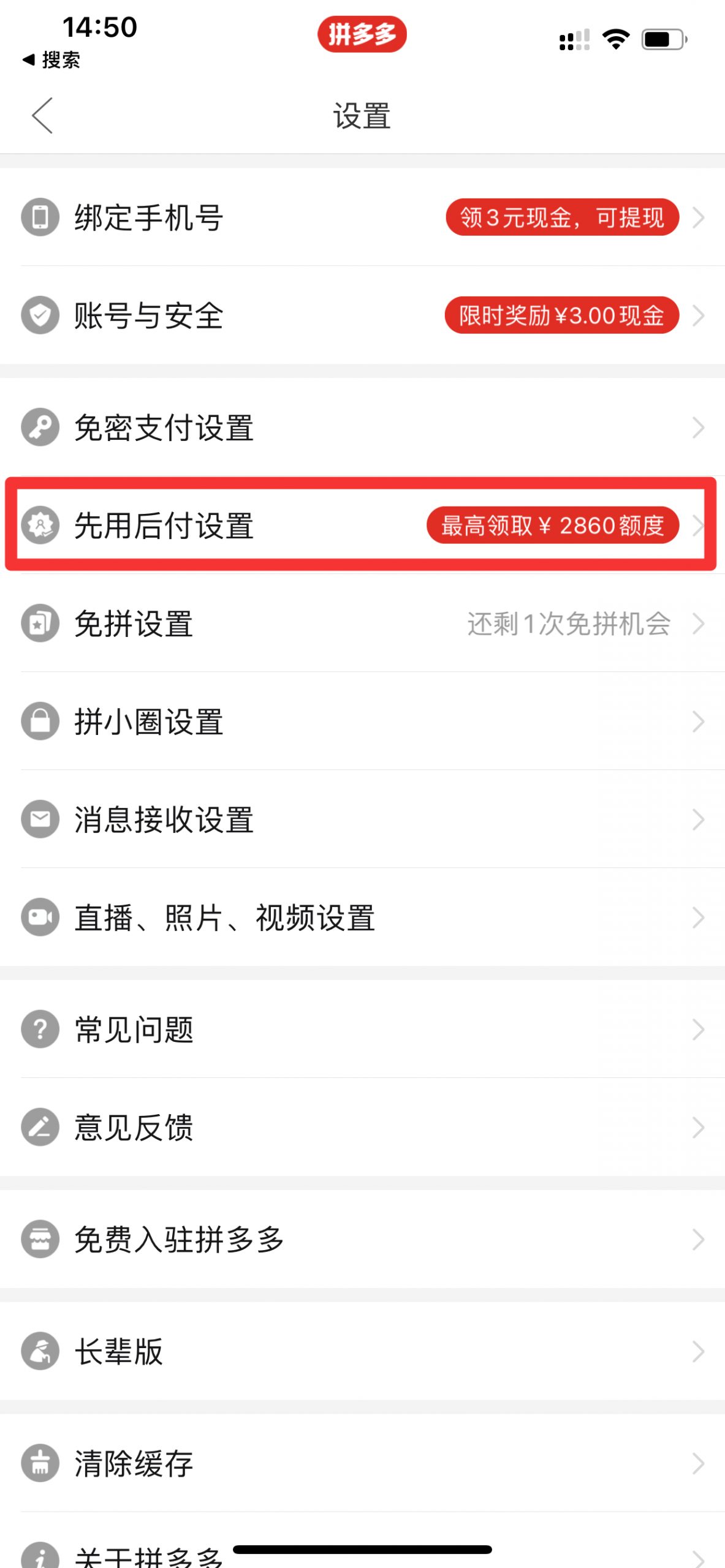
Task: Open 免费入驻拼多多
Action: point(362,1239)
